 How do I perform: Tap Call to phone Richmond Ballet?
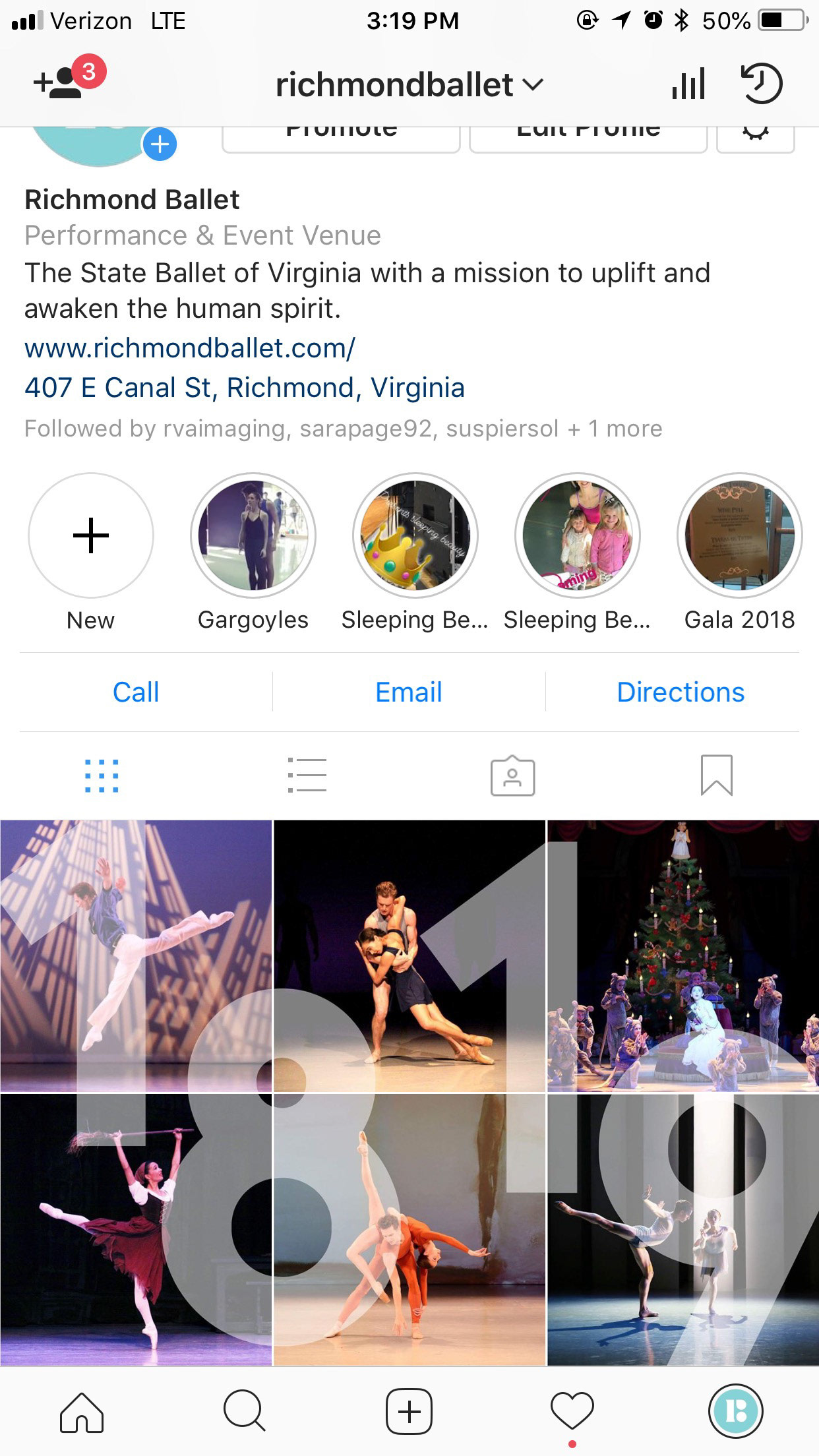tap(136, 692)
